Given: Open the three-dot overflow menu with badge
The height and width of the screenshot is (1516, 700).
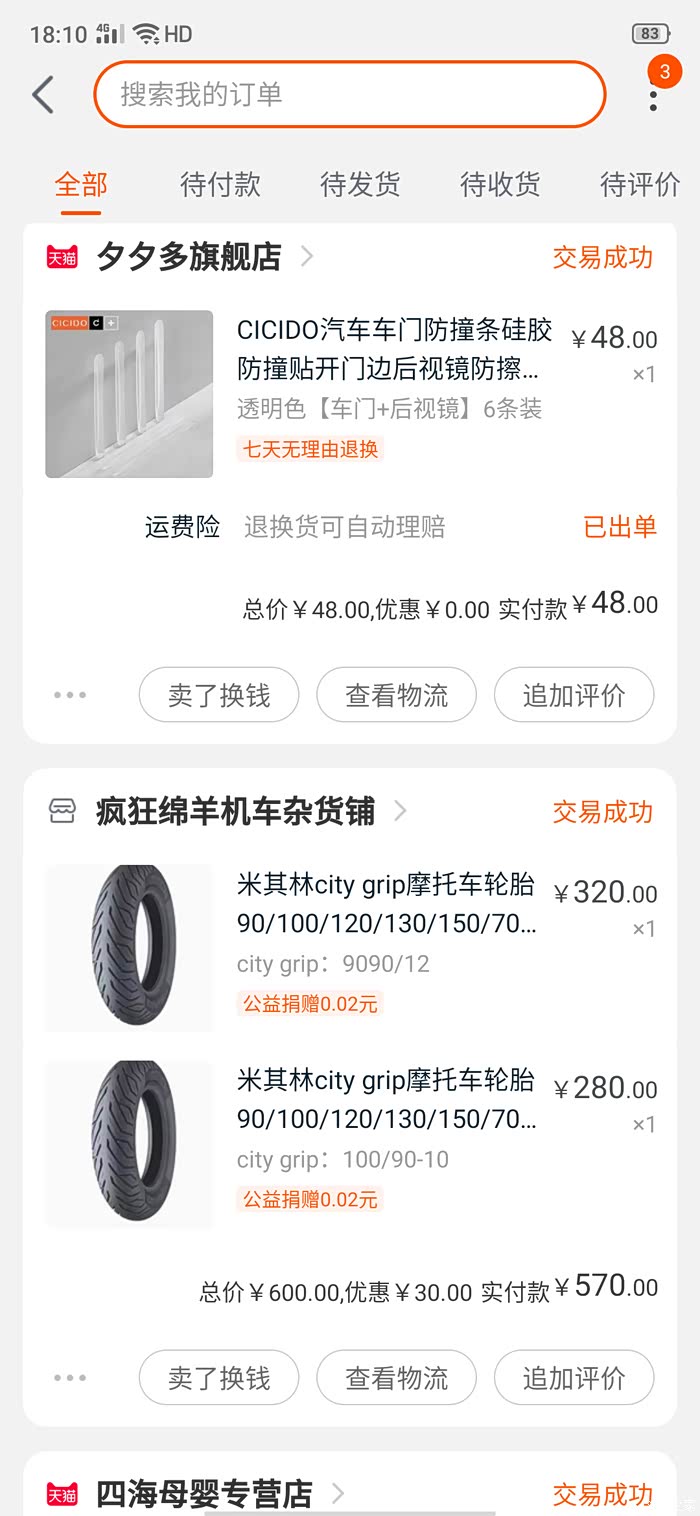Looking at the screenshot, I should point(653,95).
